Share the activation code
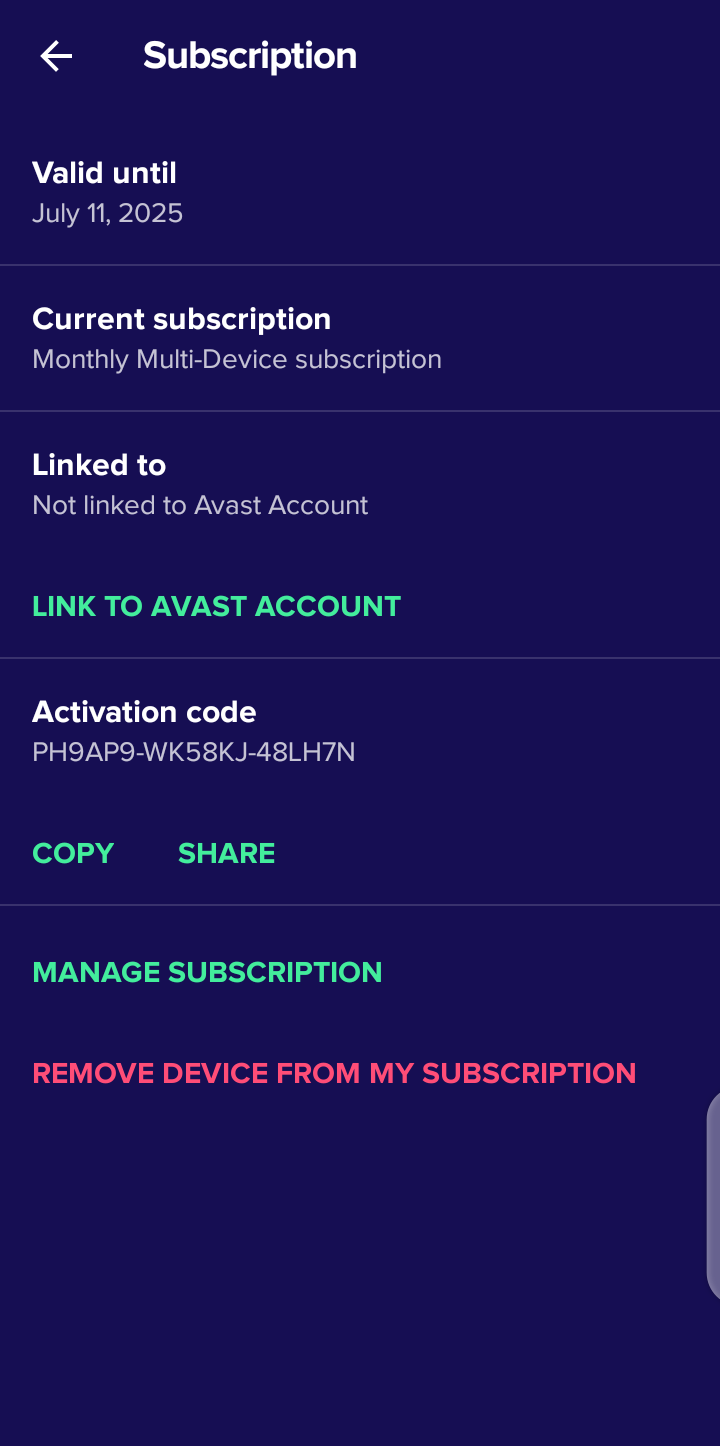 point(226,853)
